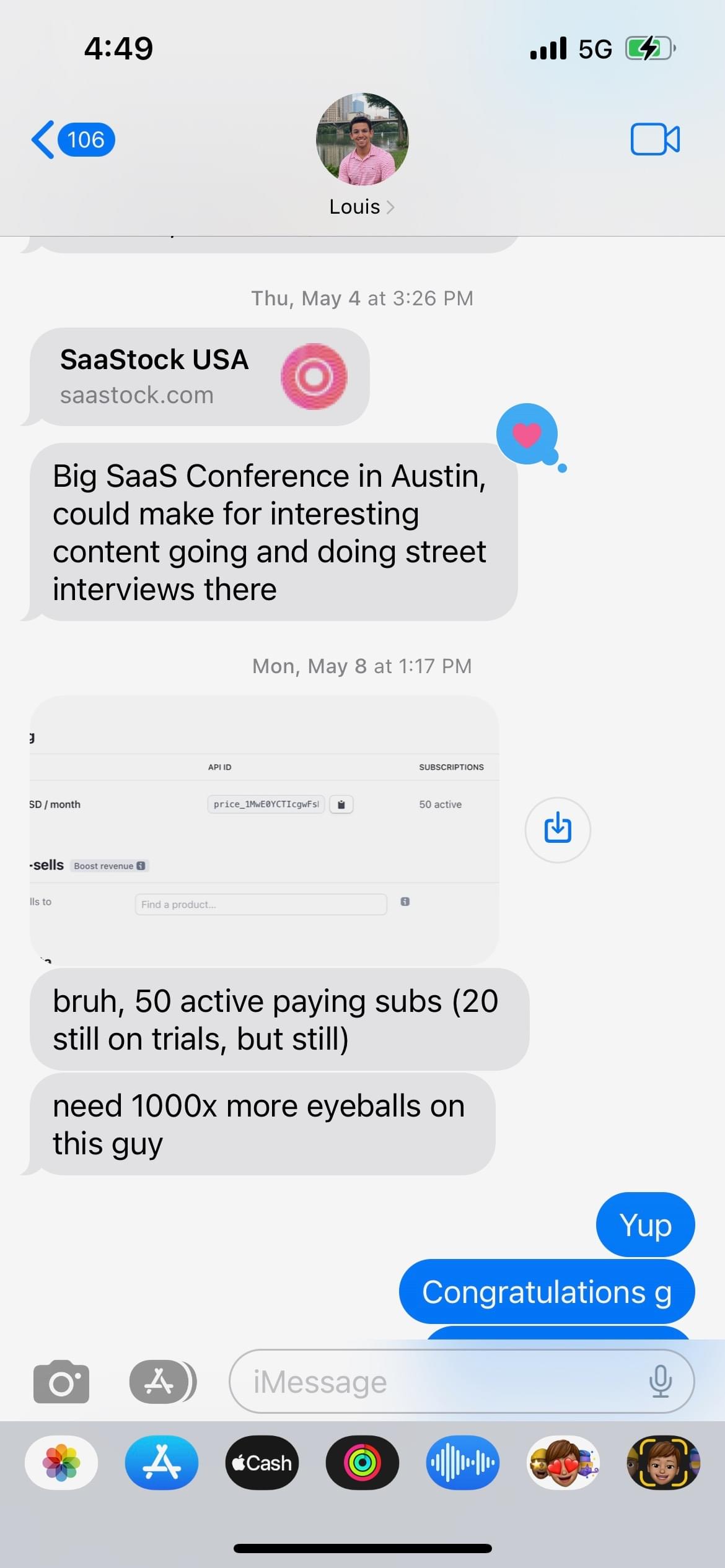The width and height of the screenshot is (725, 1568).
Task: Open the subscriptions screenshot image
Action: coord(264,829)
